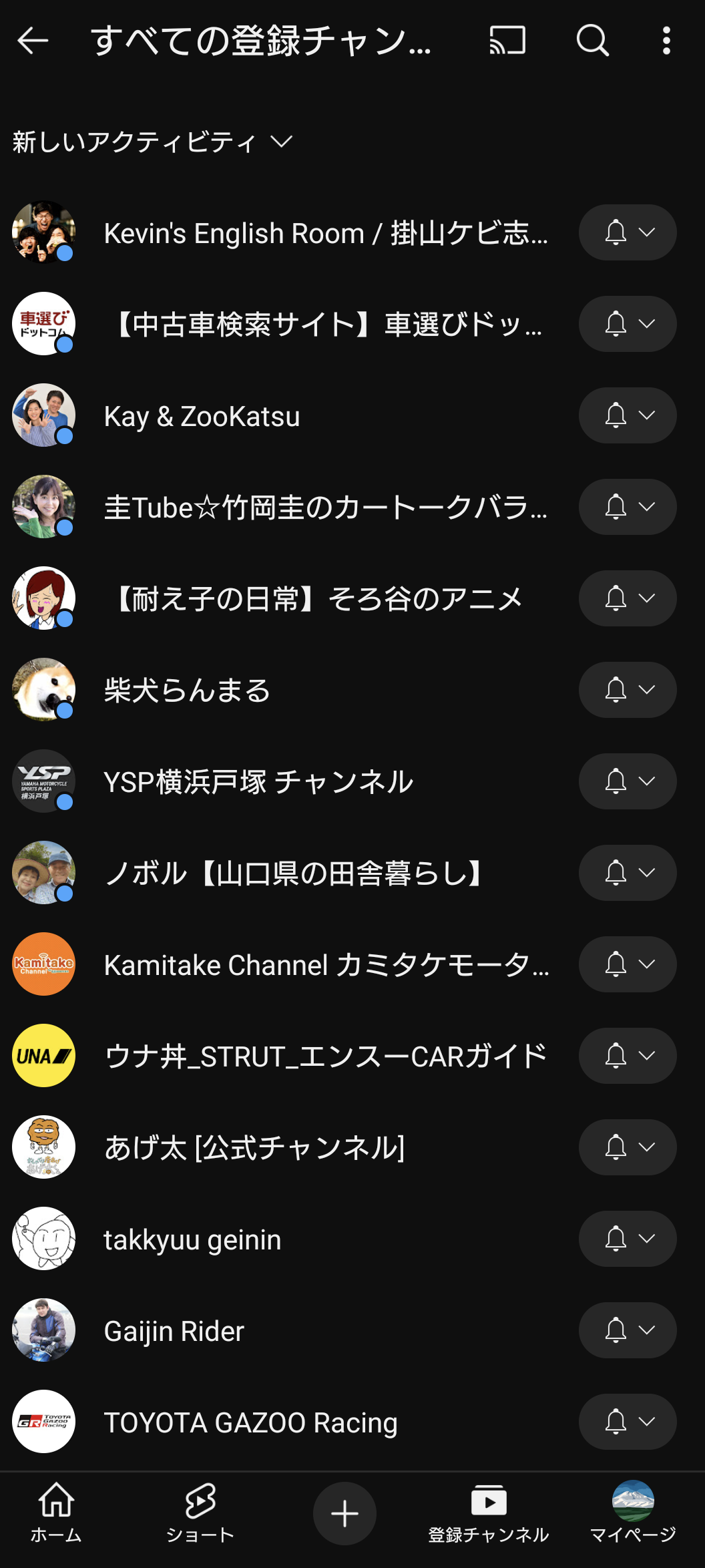Screen dimensions: 705x1568
Task: Tap the bell next to あげ太 [公式チャンネル]
Action: [628, 1147]
